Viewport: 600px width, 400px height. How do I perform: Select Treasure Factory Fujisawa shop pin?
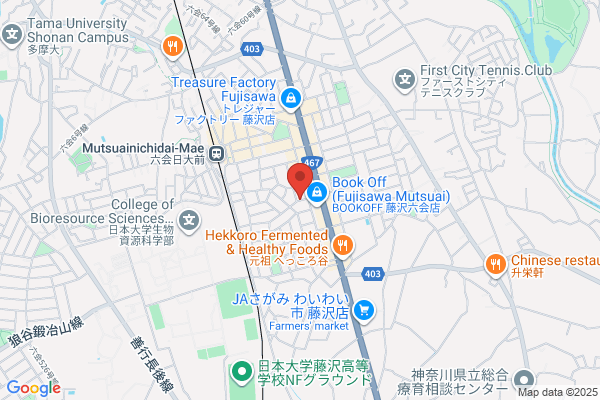coord(291,100)
